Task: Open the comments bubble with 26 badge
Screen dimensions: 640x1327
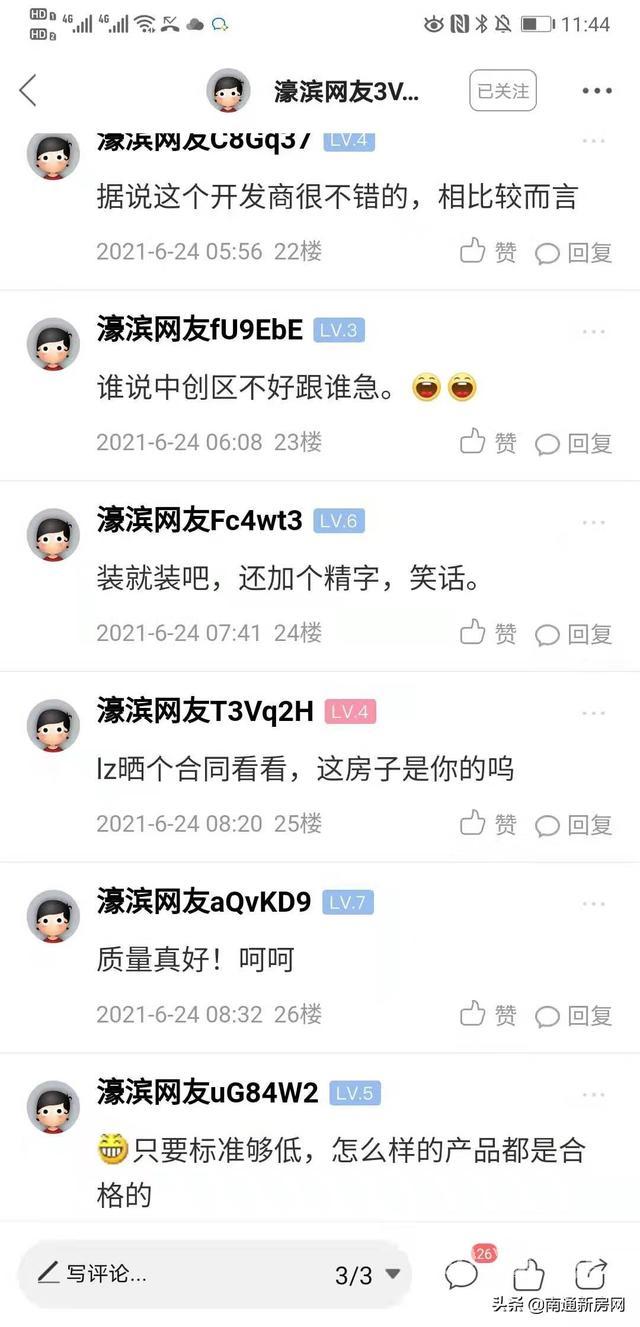Action: (x=463, y=1273)
